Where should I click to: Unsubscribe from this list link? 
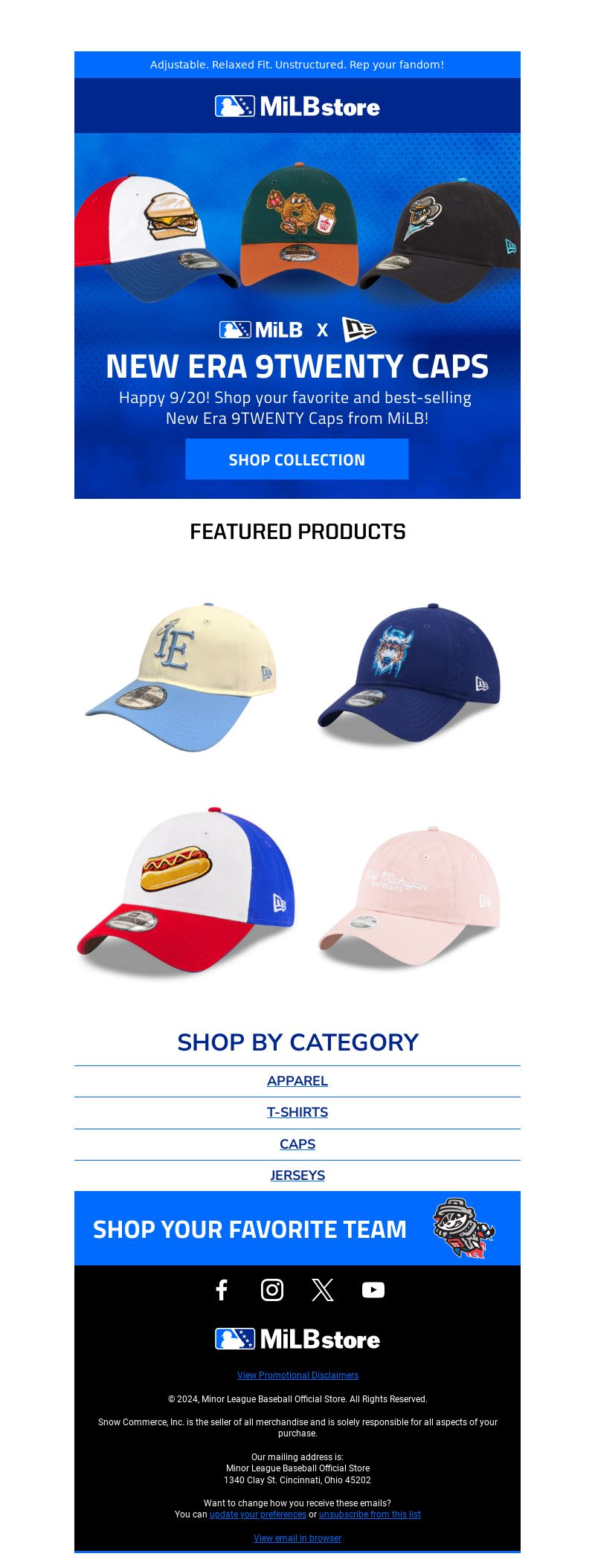[x=370, y=1514]
